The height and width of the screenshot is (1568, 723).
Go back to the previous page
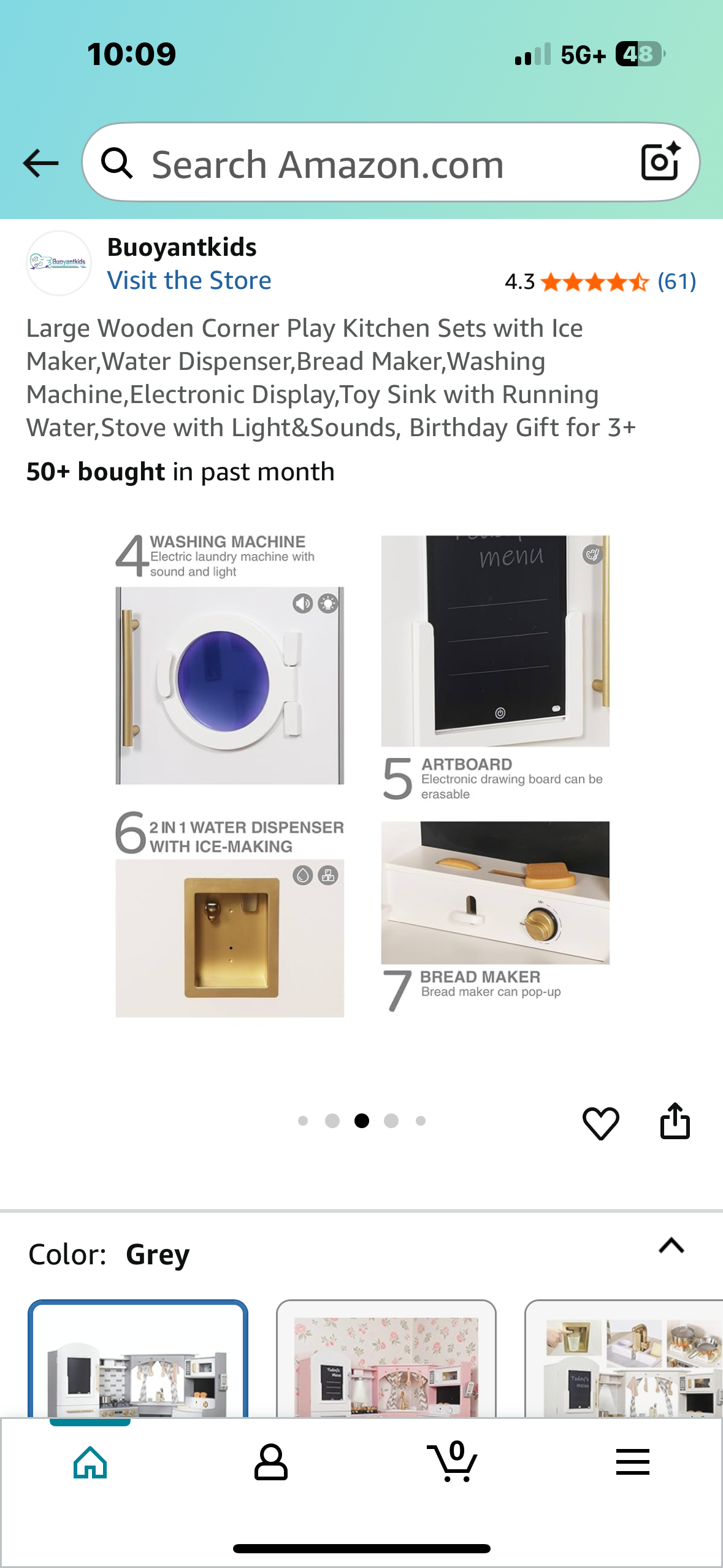[40, 163]
